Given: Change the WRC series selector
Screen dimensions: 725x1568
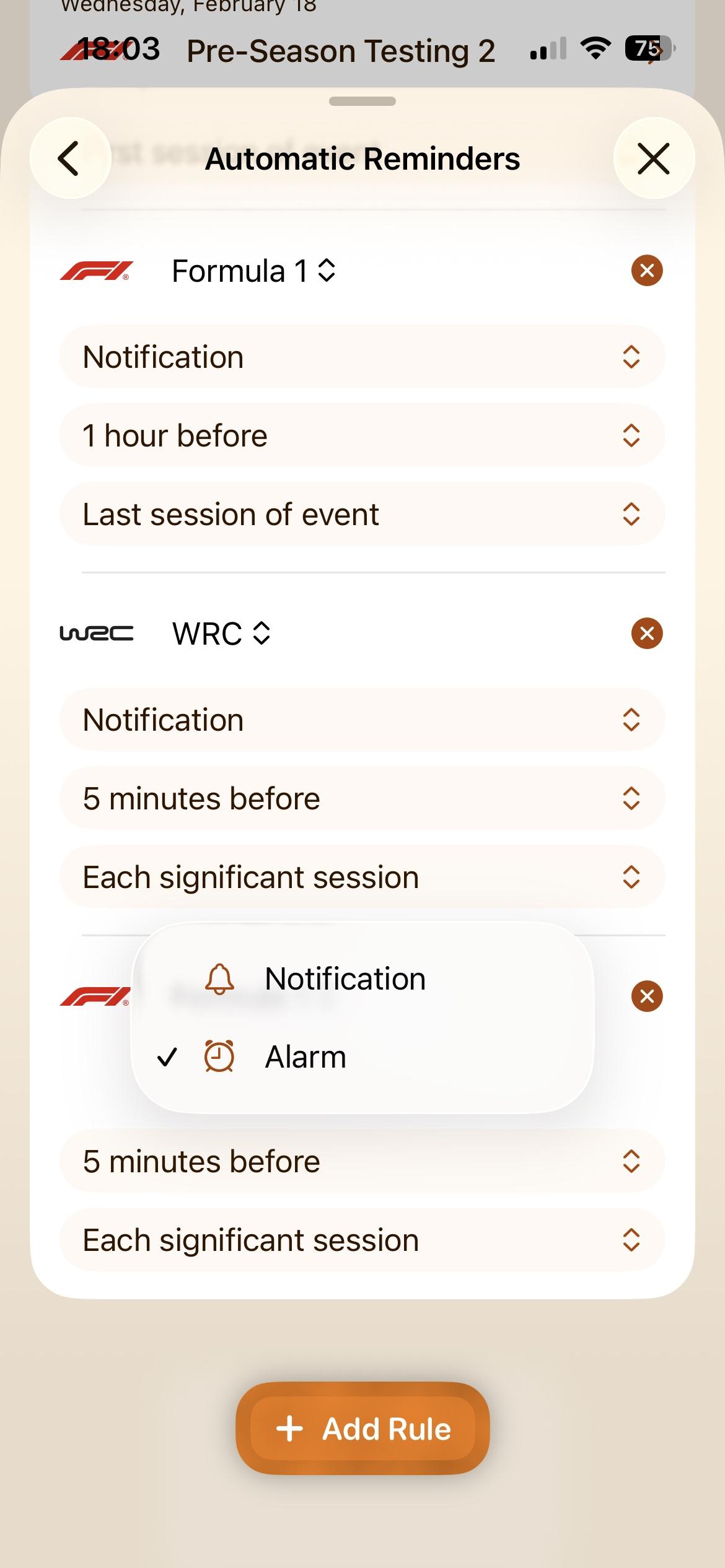Looking at the screenshot, I should point(222,634).
